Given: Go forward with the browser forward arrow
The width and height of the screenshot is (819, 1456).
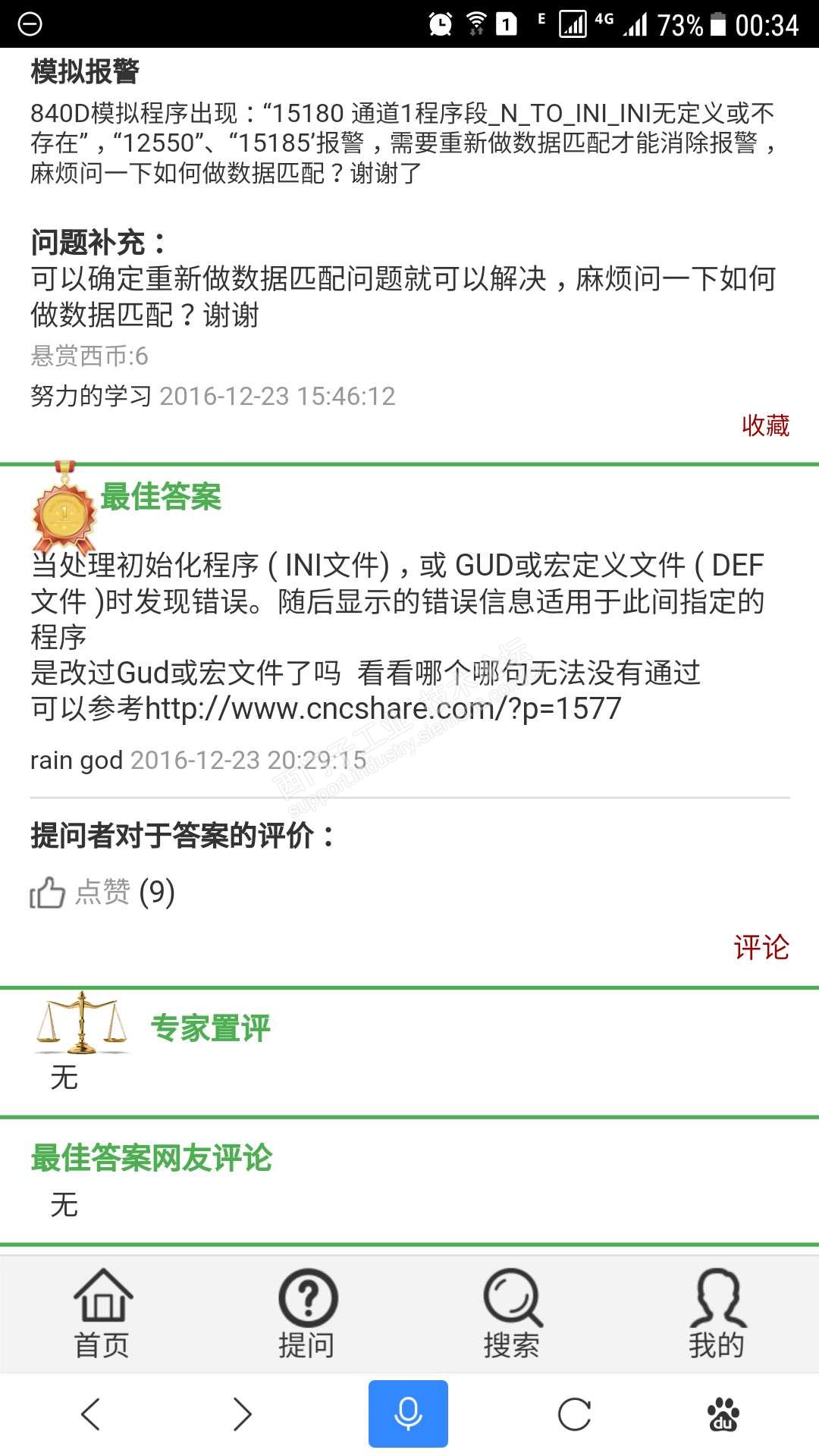Looking at the screenshot, I should pos(242,1414).
